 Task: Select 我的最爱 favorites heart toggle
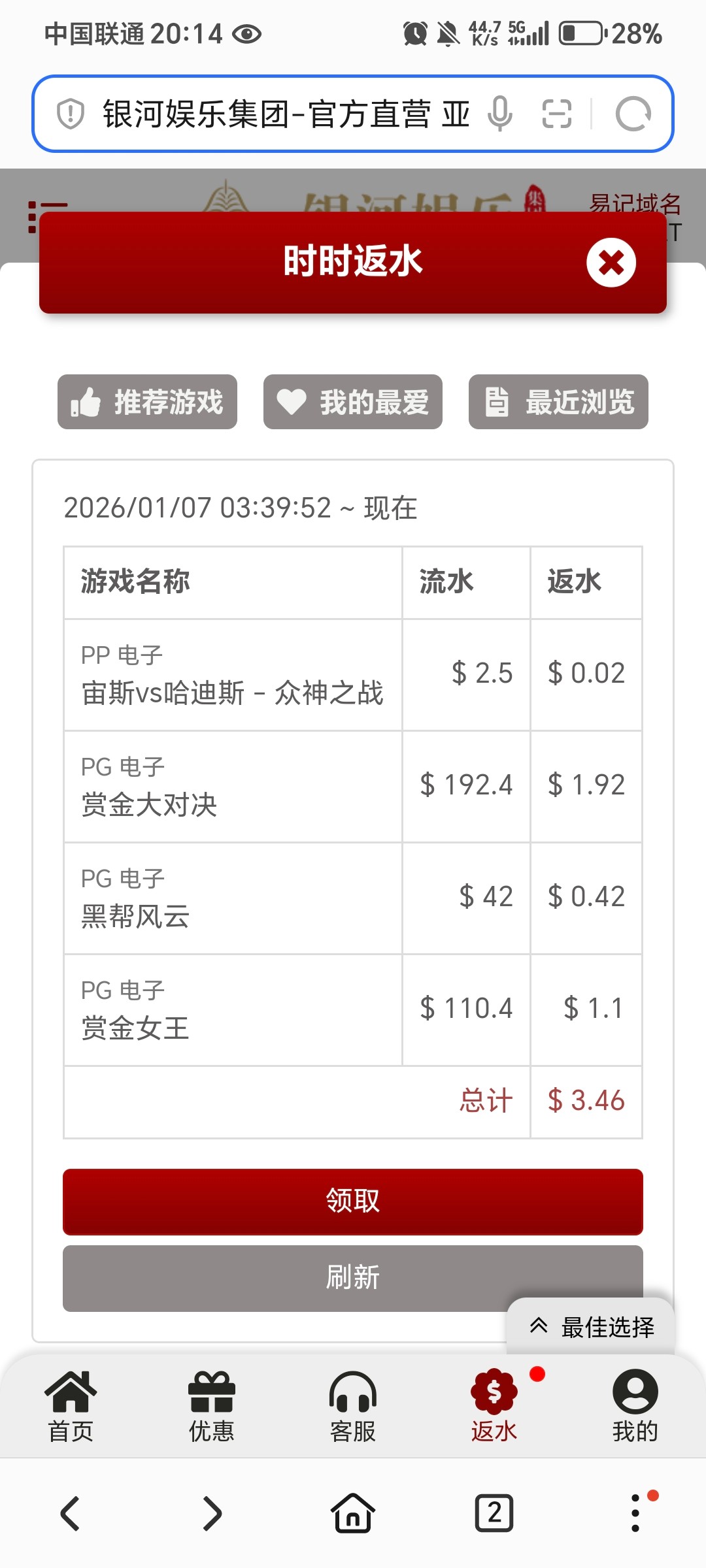tap(352, 402)
